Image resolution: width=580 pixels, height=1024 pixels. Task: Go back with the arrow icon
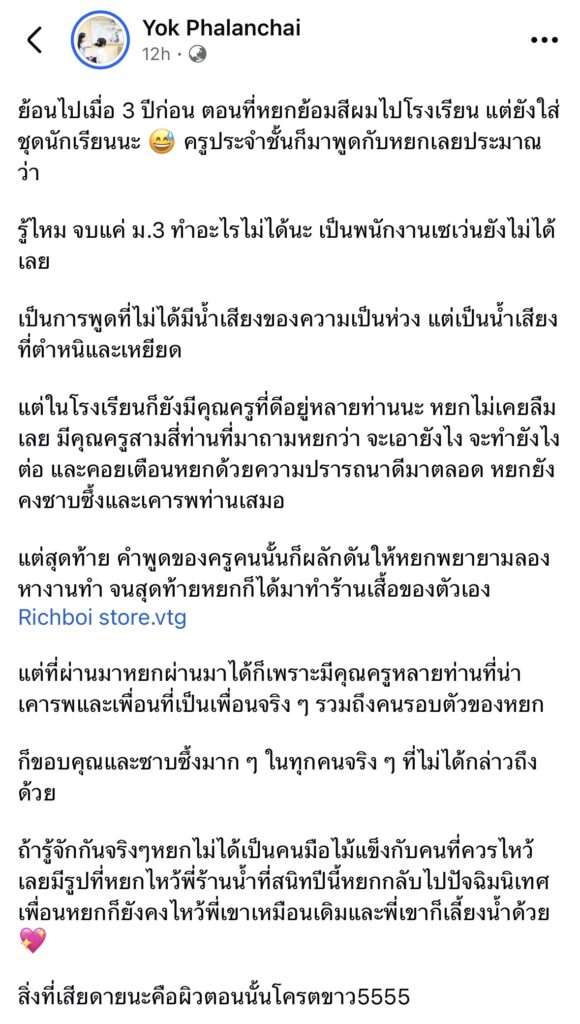pyautogui.click(x=35, y=40)
